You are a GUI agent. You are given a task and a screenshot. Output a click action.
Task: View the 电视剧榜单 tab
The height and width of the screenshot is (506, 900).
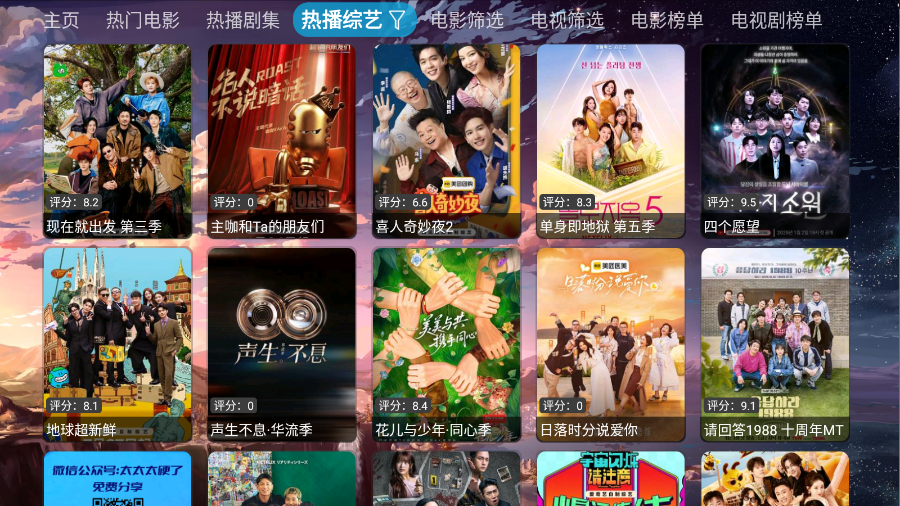tap(777, 20)
